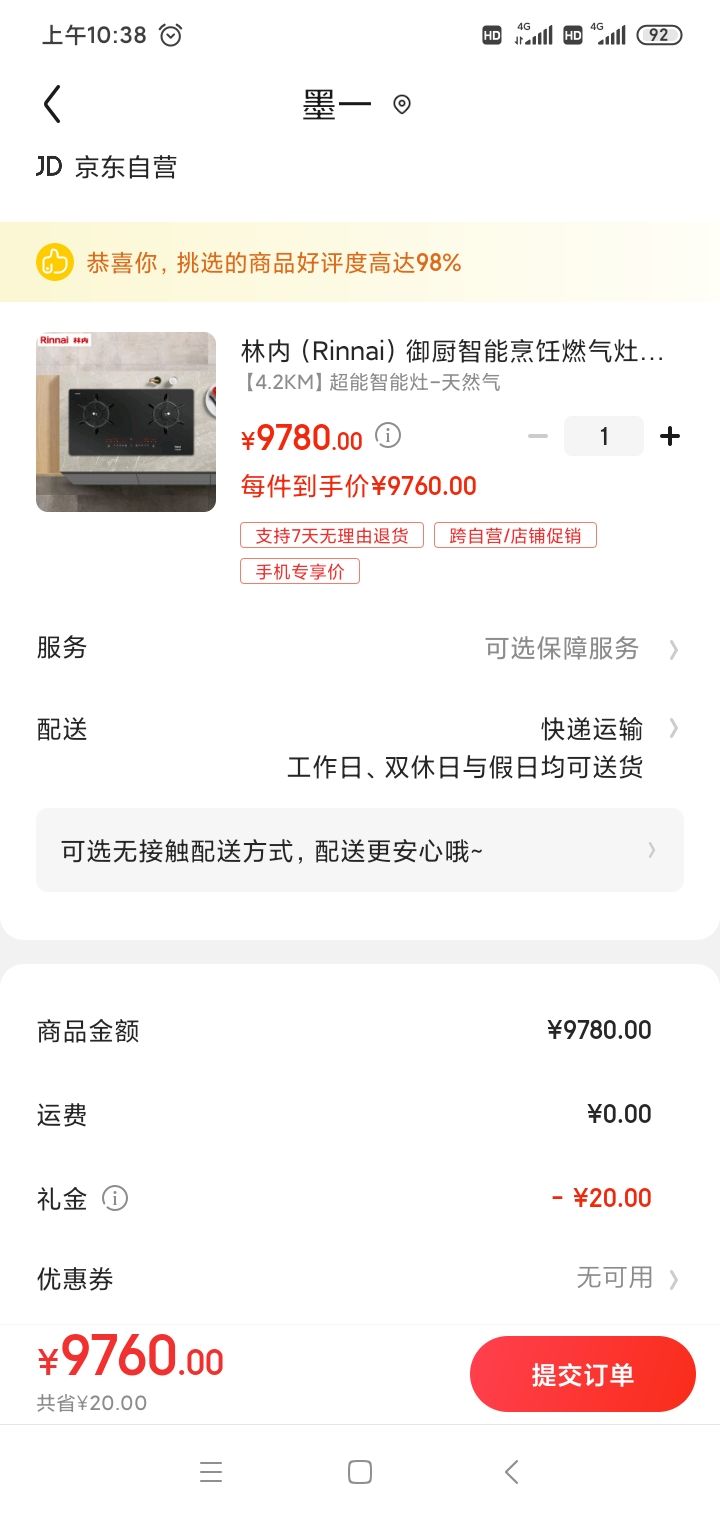Tap the system back navigation button
The image size is (720, 1520).
510,1471
